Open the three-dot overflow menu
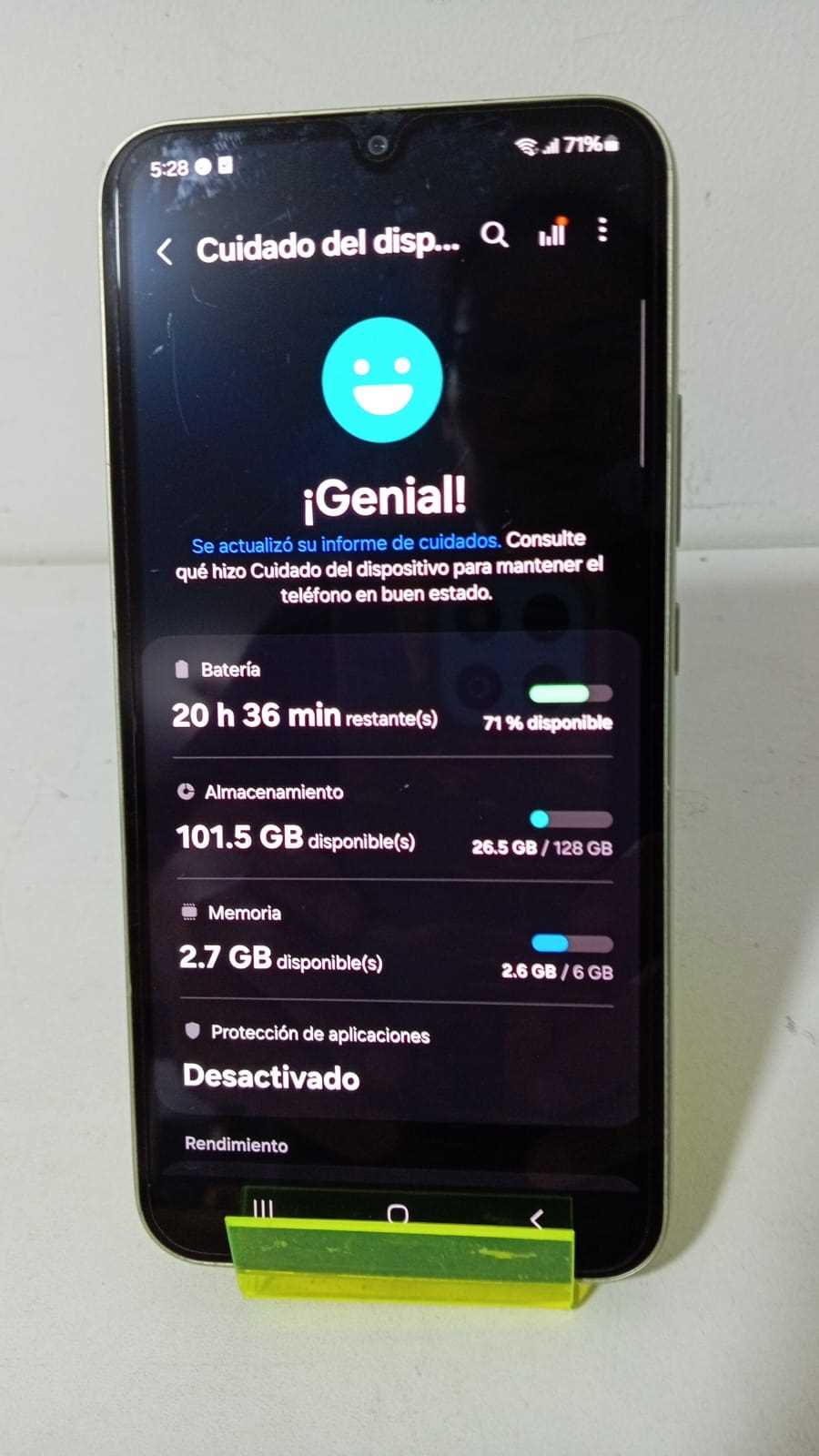 pos(602,230)
